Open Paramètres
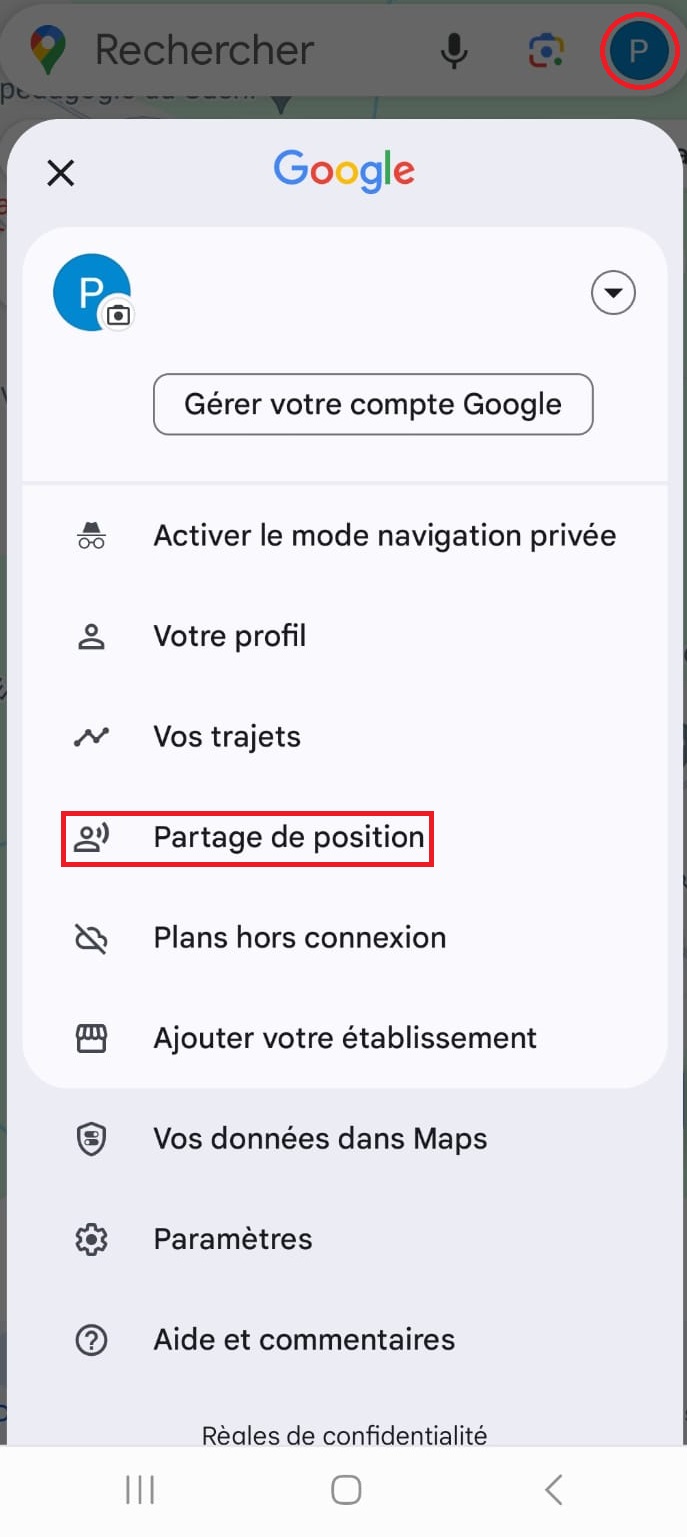687x1537 pixels. [x=344, y=1239]
